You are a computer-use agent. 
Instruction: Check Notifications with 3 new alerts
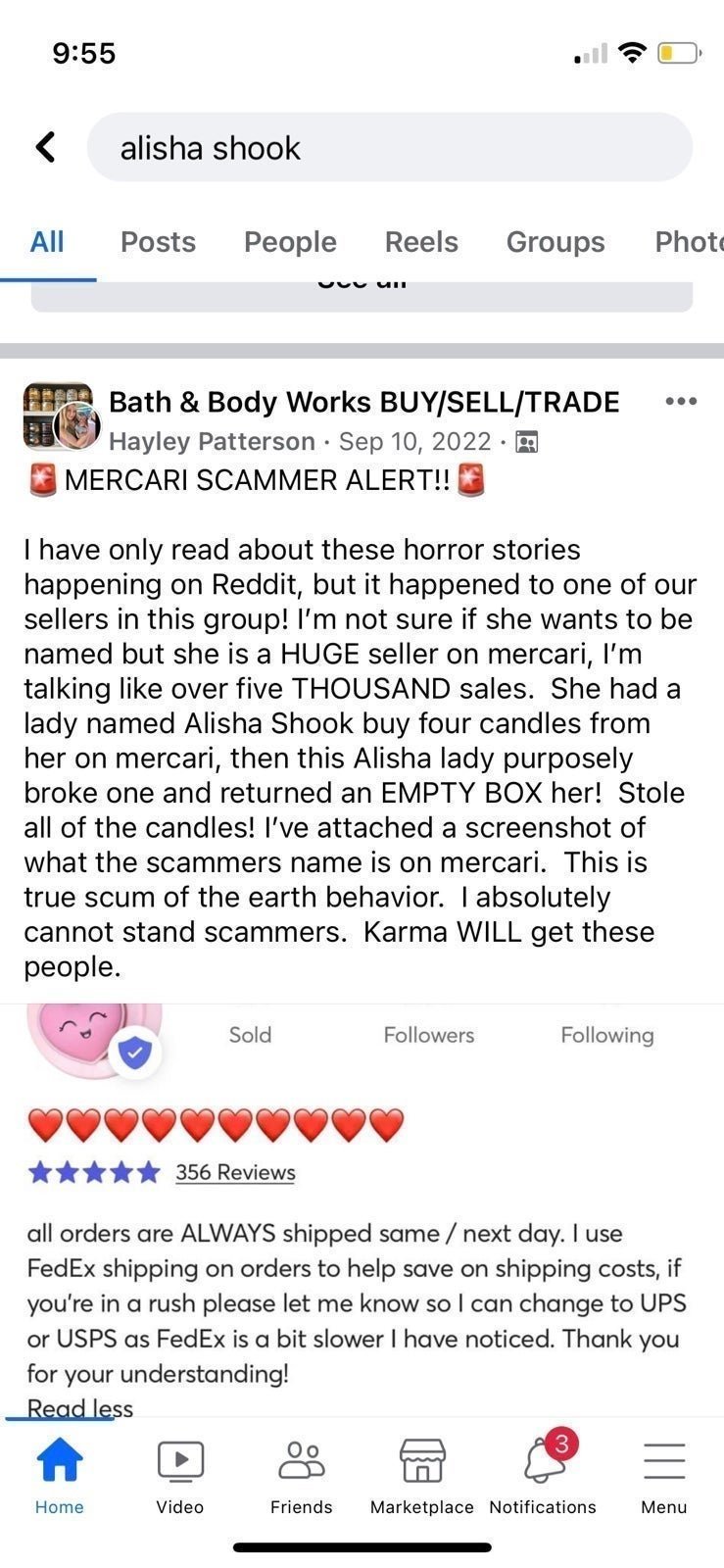[543, 1475]
